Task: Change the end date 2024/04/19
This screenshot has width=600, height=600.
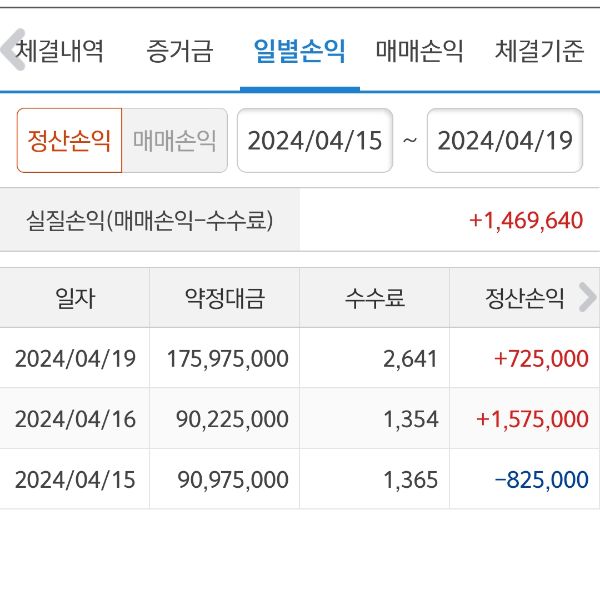Action: pyautogui.click(x=505, y=140)
